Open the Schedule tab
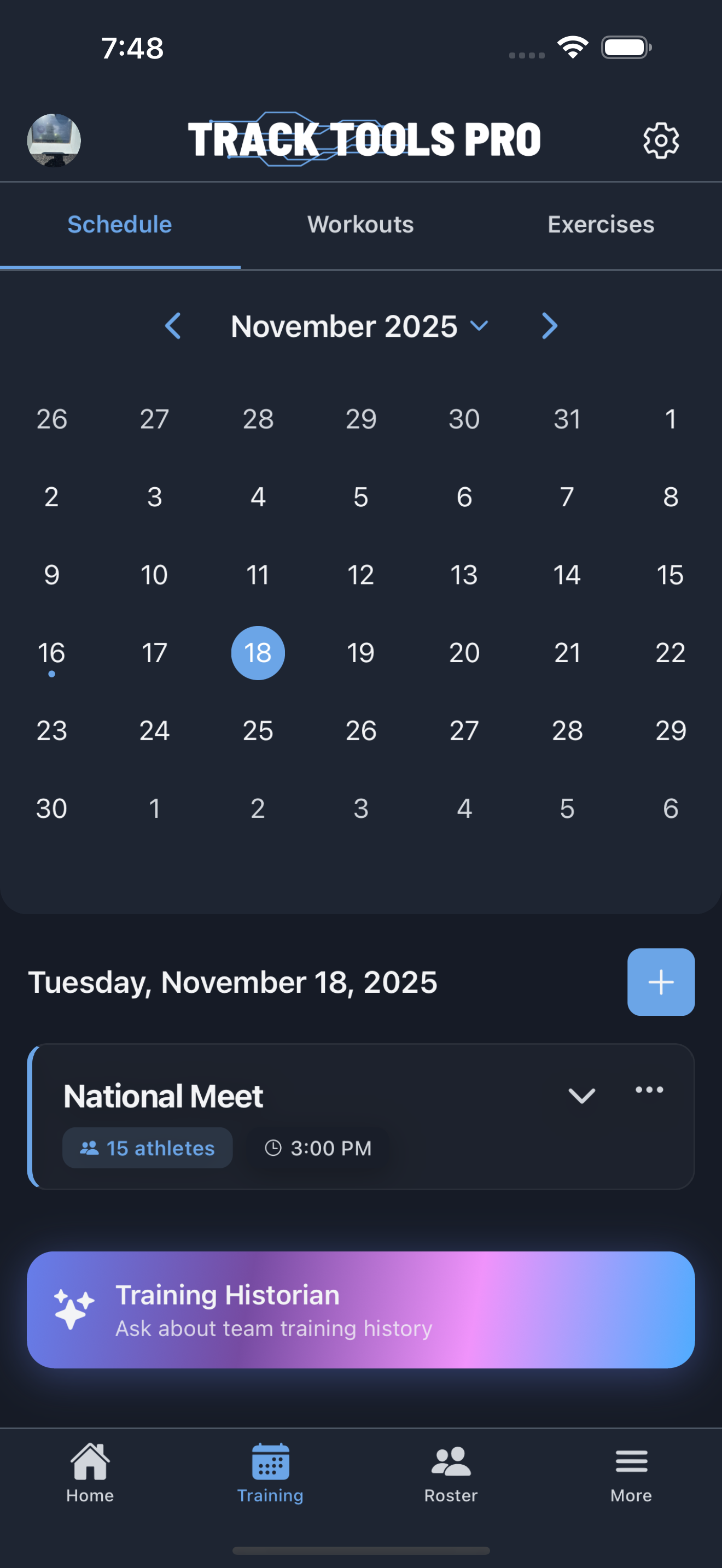The image size is (722, 1568). 119,224
